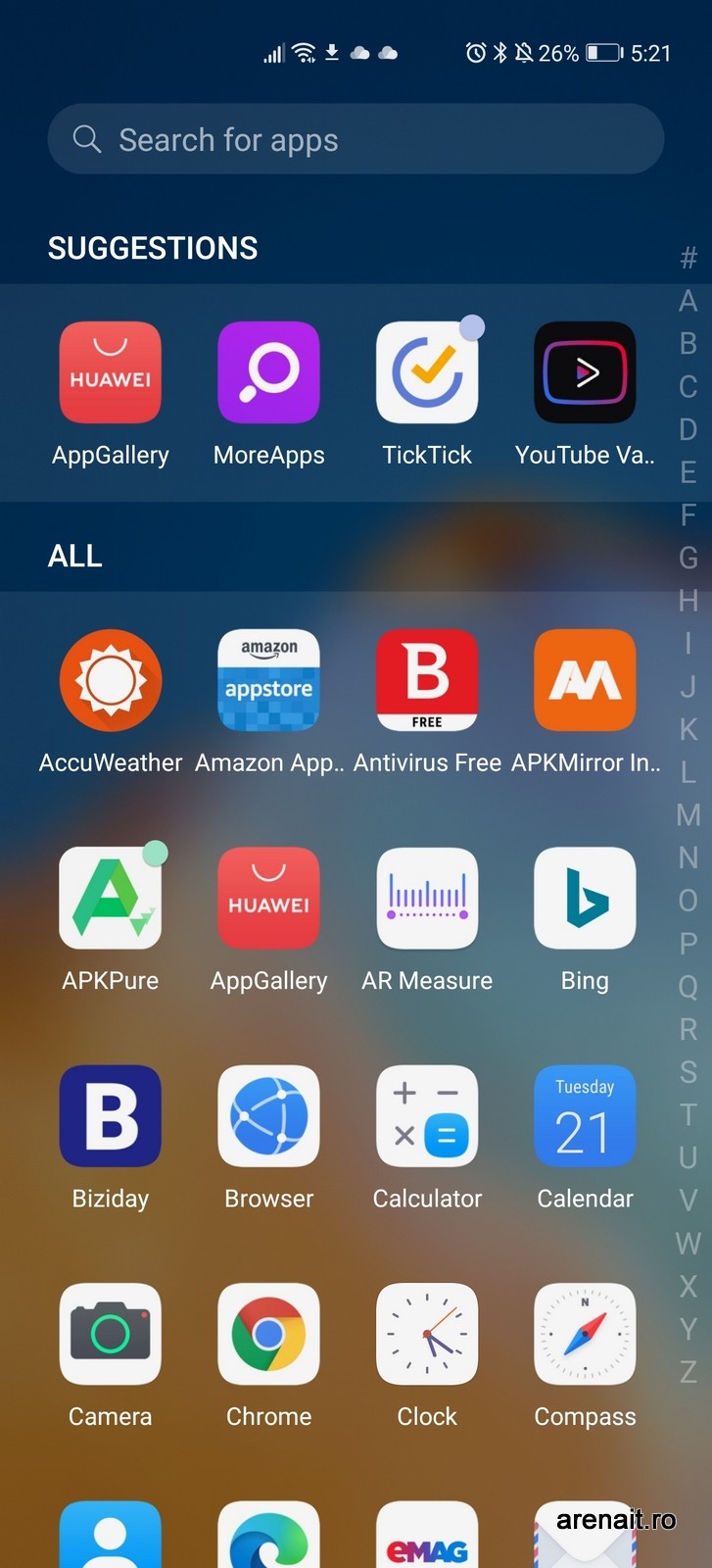Open the Browser app

(268, 1116)
